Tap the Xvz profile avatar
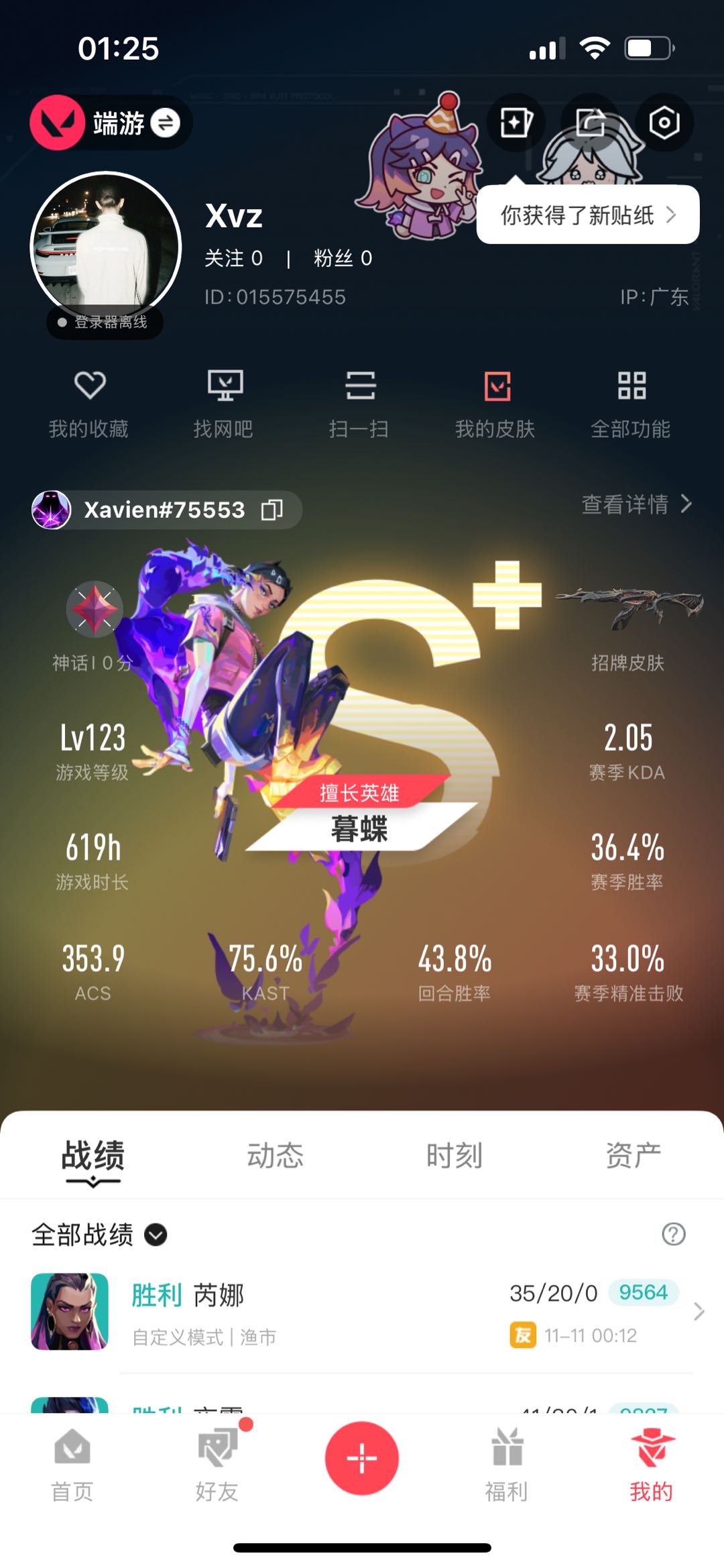 pyautogui.click(x=106, y=247)
